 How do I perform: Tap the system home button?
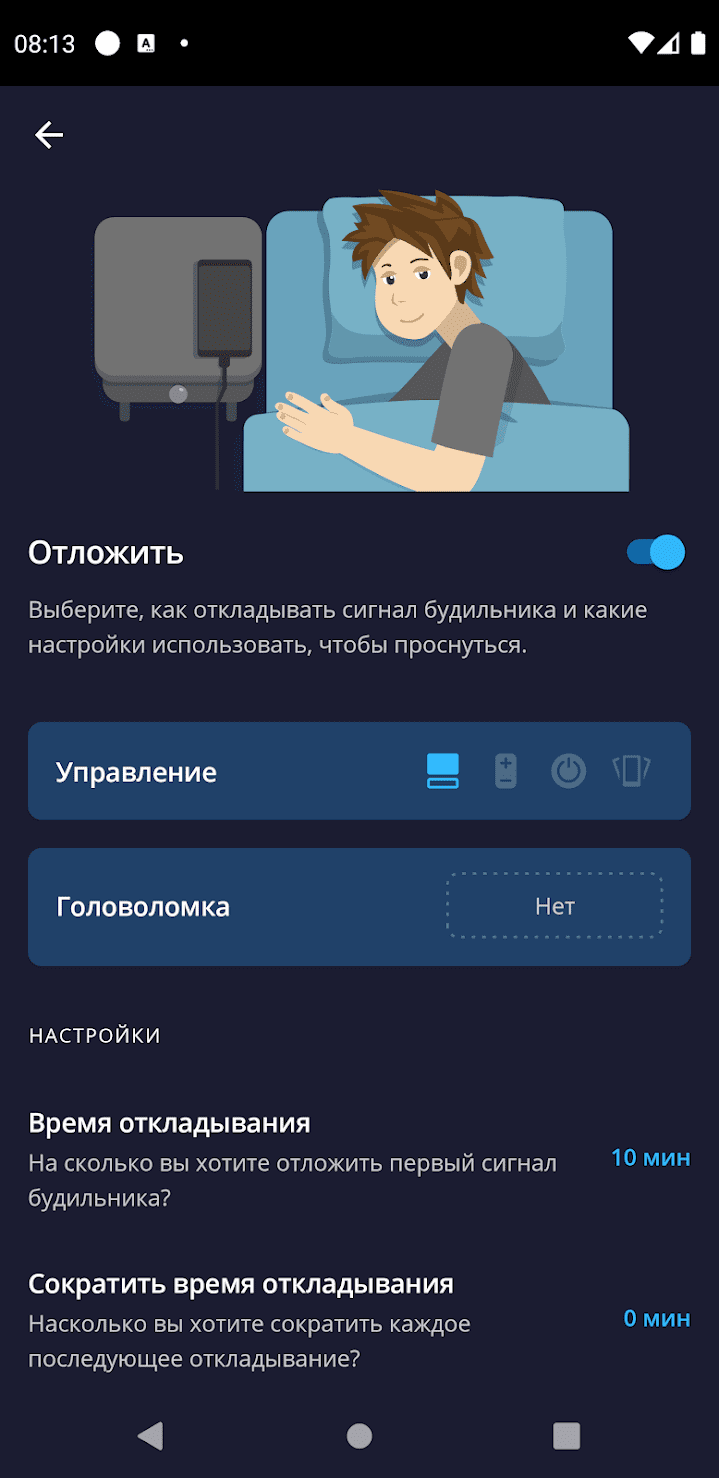[x=359, y=1436]
